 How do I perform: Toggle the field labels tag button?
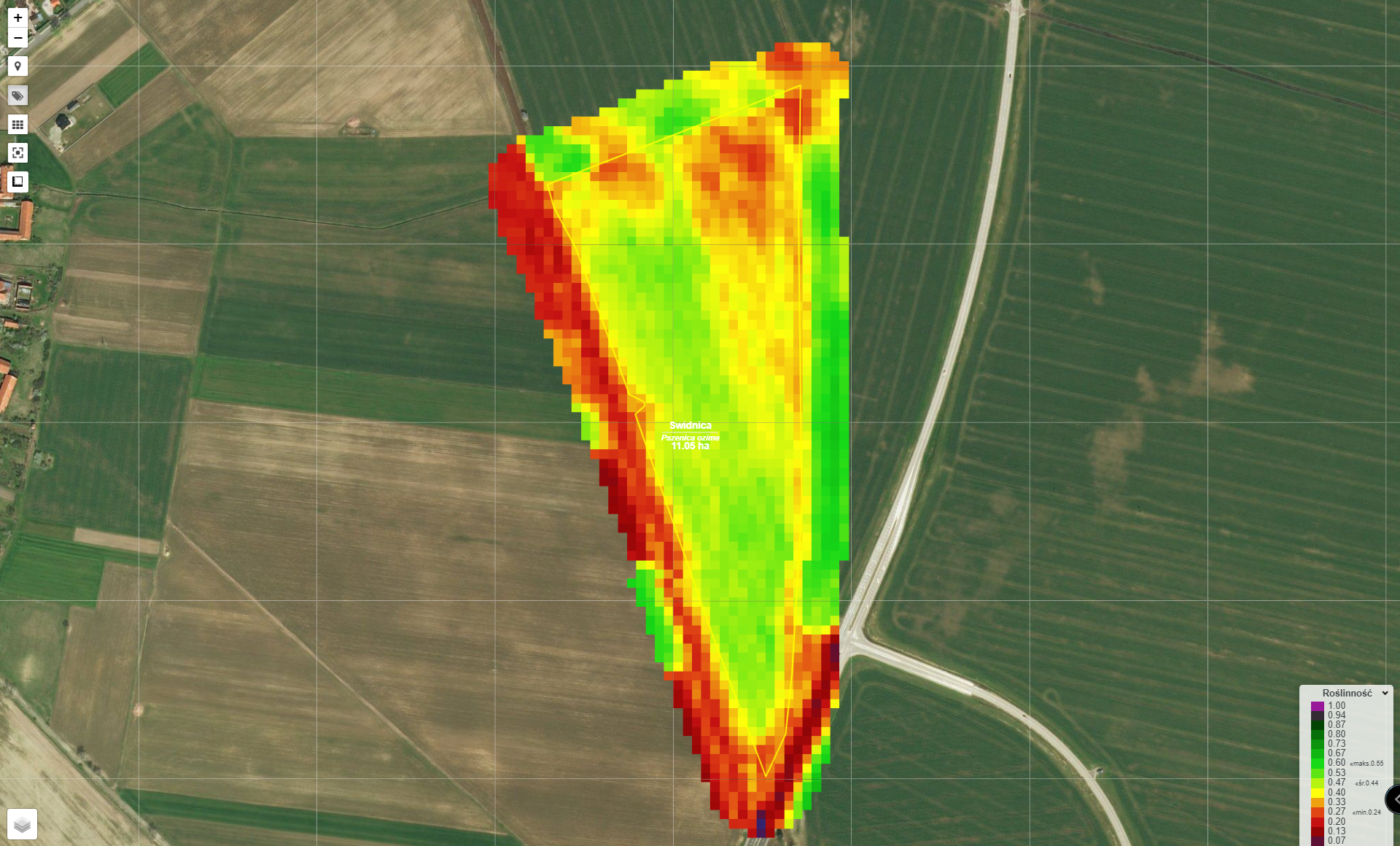[x=17, y=96]
